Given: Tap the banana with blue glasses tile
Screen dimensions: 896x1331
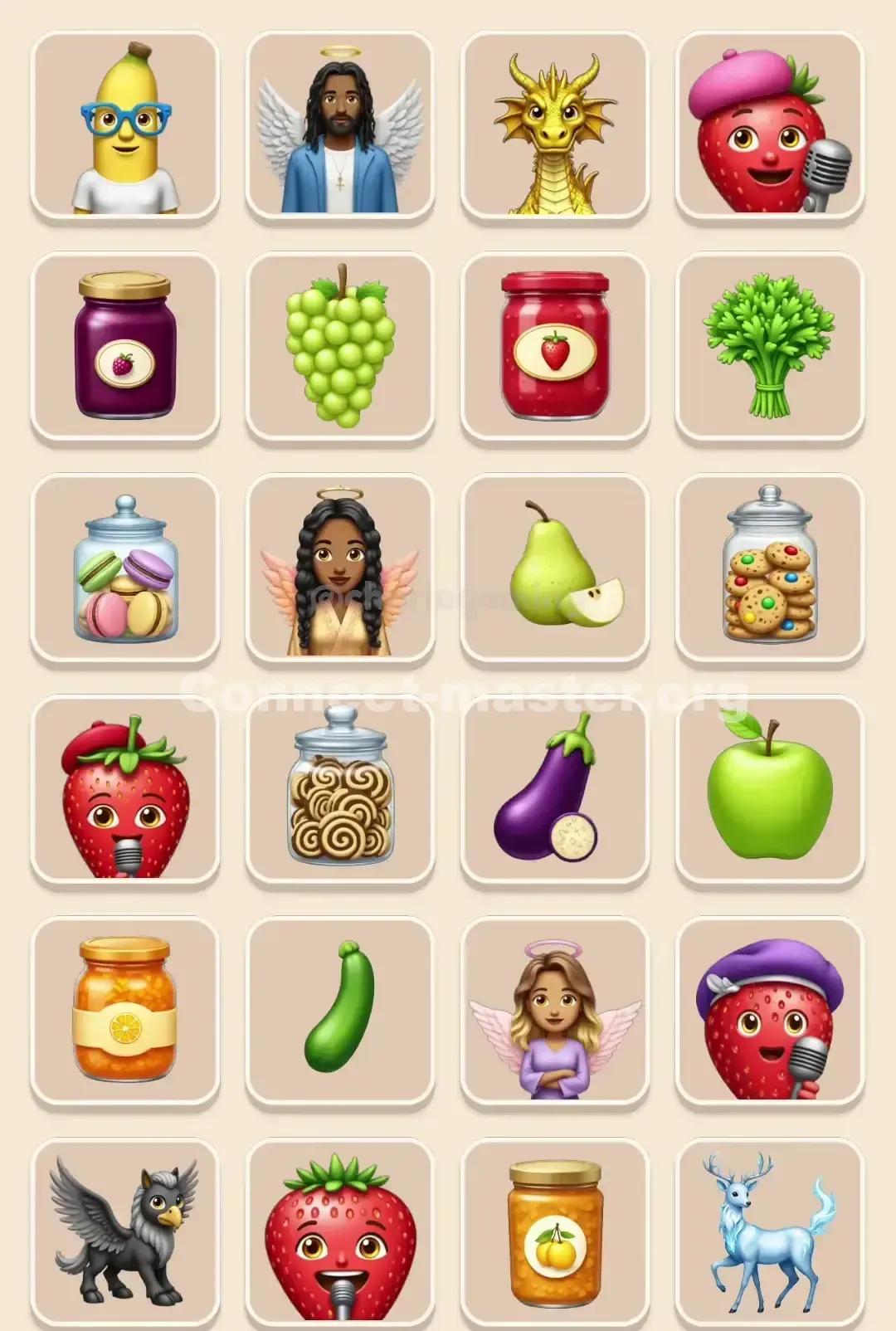Looking at the screenshot, I should [x=124, y=126].
